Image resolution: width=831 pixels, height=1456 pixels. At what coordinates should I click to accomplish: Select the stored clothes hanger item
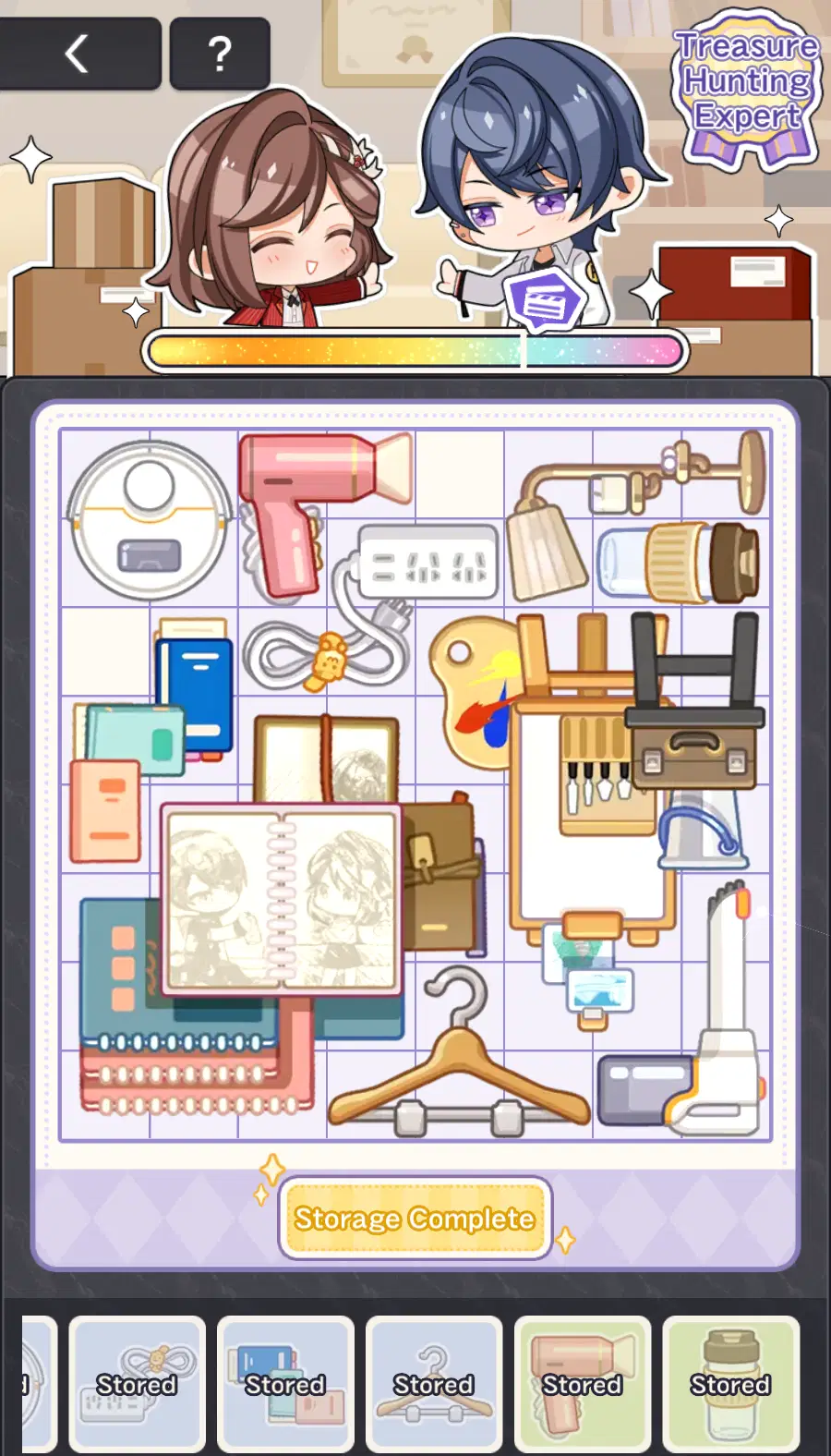(434, 1382)
